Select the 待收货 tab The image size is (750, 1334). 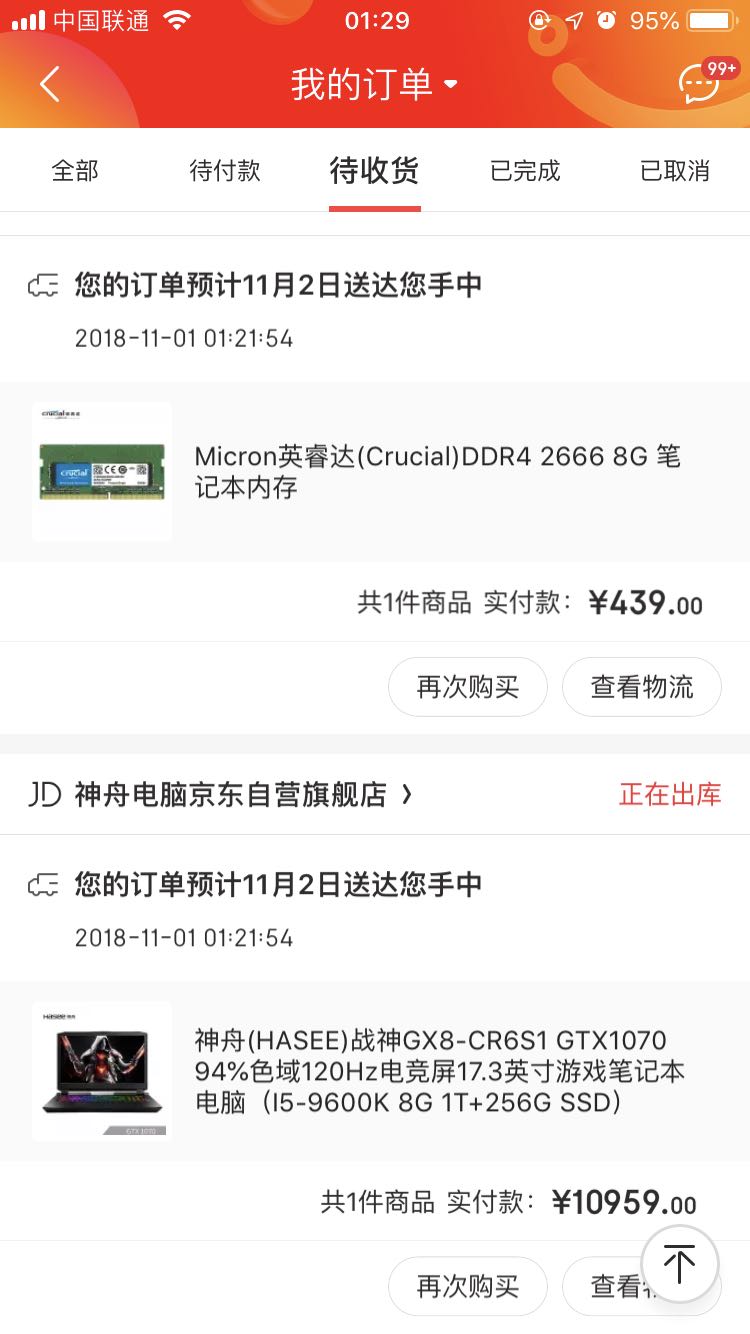374,171
